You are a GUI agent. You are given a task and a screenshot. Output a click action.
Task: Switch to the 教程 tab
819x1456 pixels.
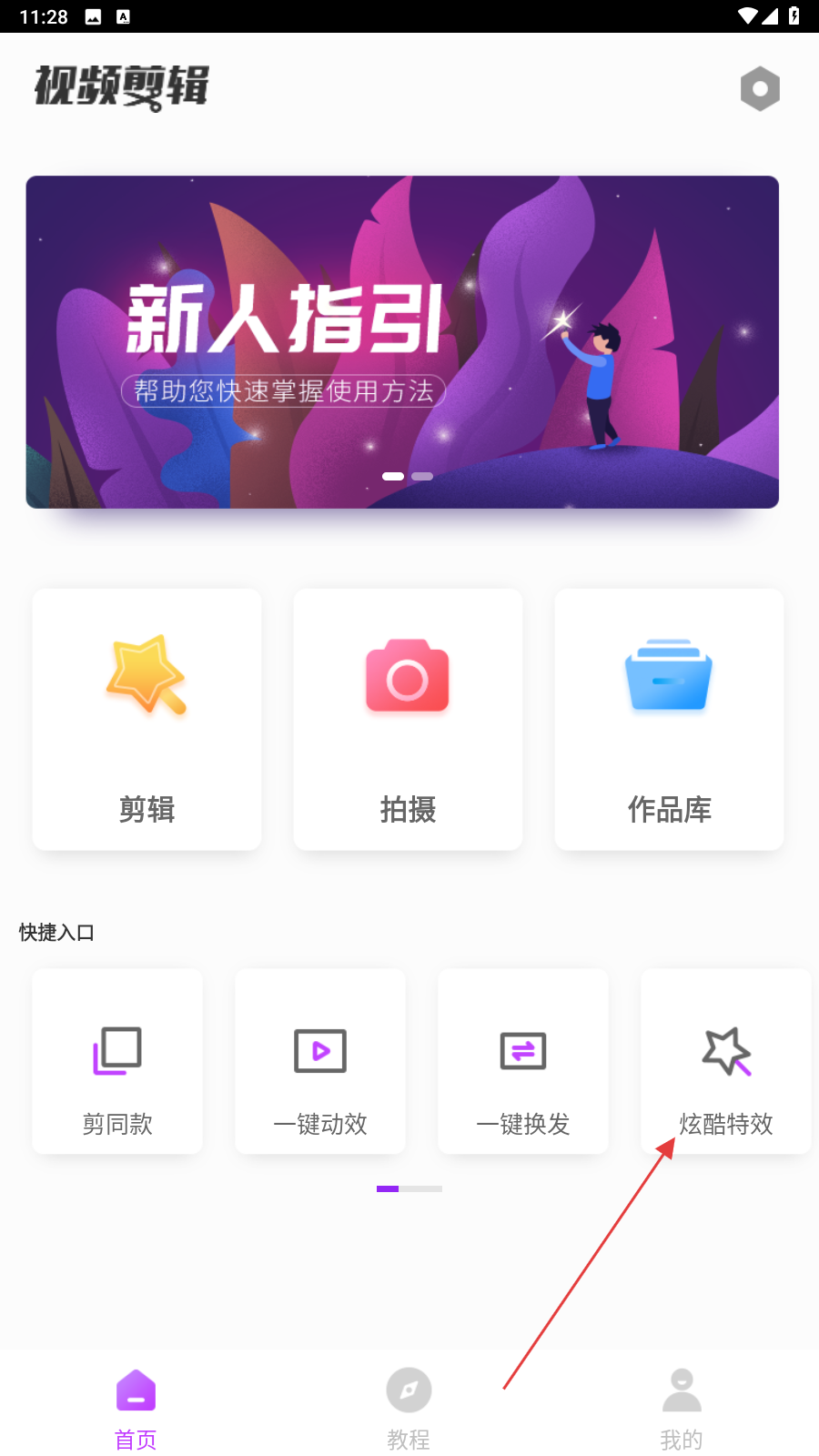point(409,1408)
